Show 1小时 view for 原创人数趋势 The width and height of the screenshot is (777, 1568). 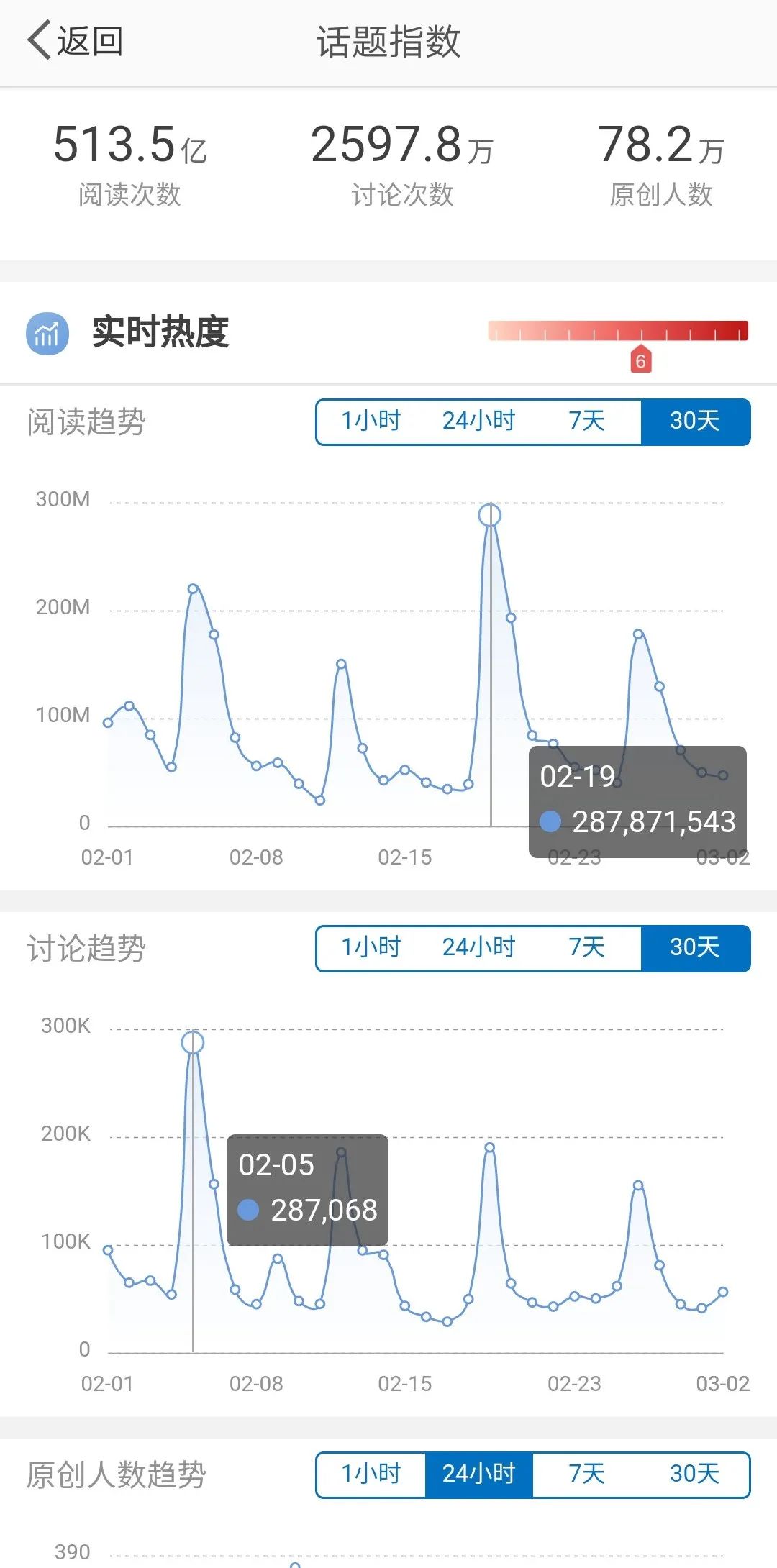click(371, 1474)
